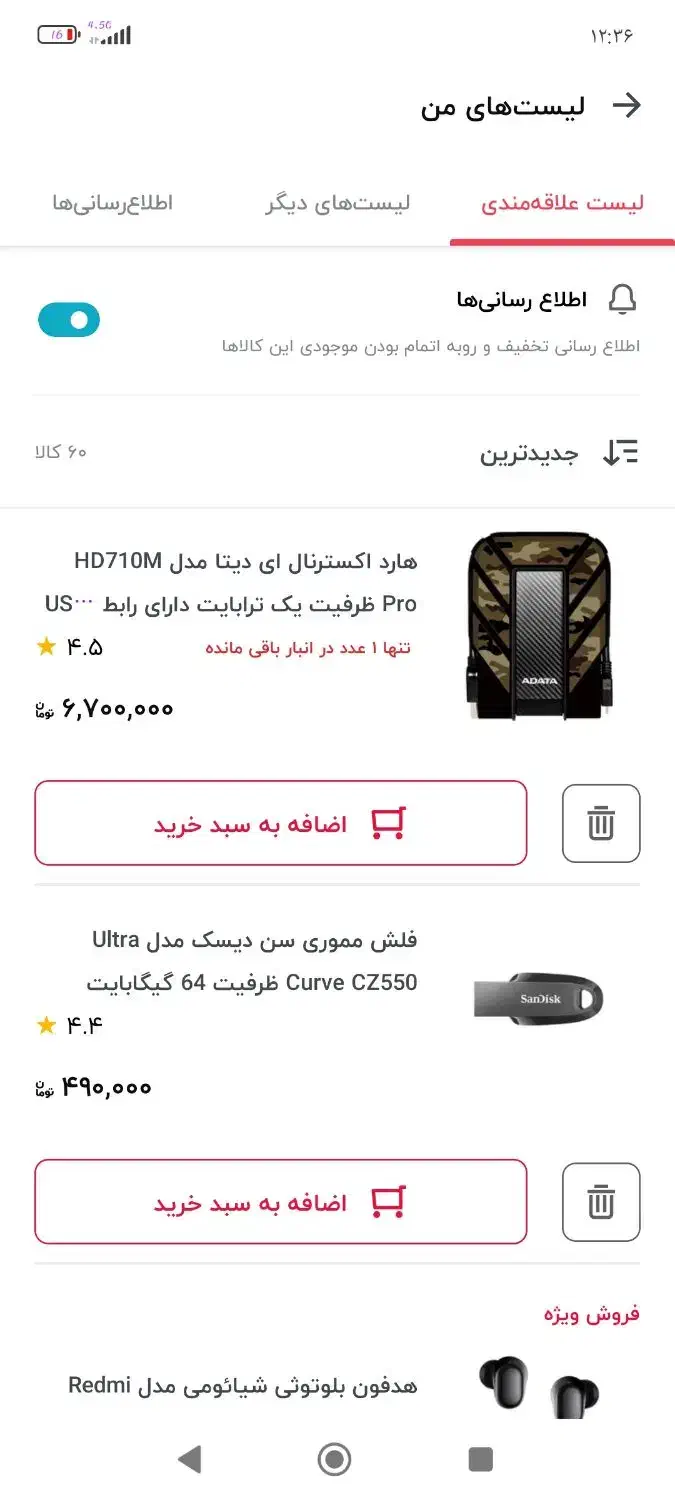
Task: Add the SanDisk flash memory to cart
Action: pos(280,1202)
